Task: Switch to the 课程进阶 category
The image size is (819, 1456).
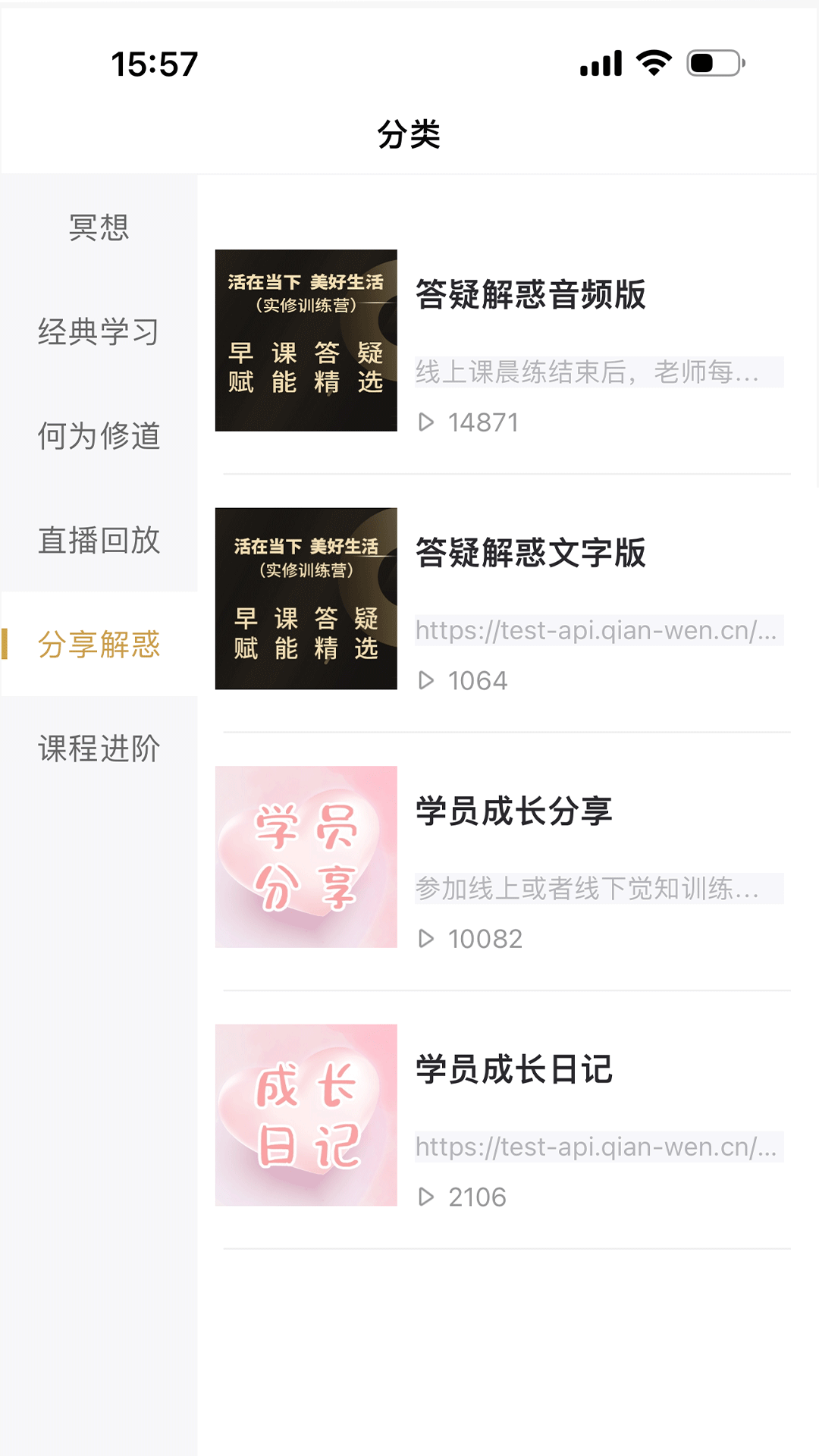Action: (97, 749)
